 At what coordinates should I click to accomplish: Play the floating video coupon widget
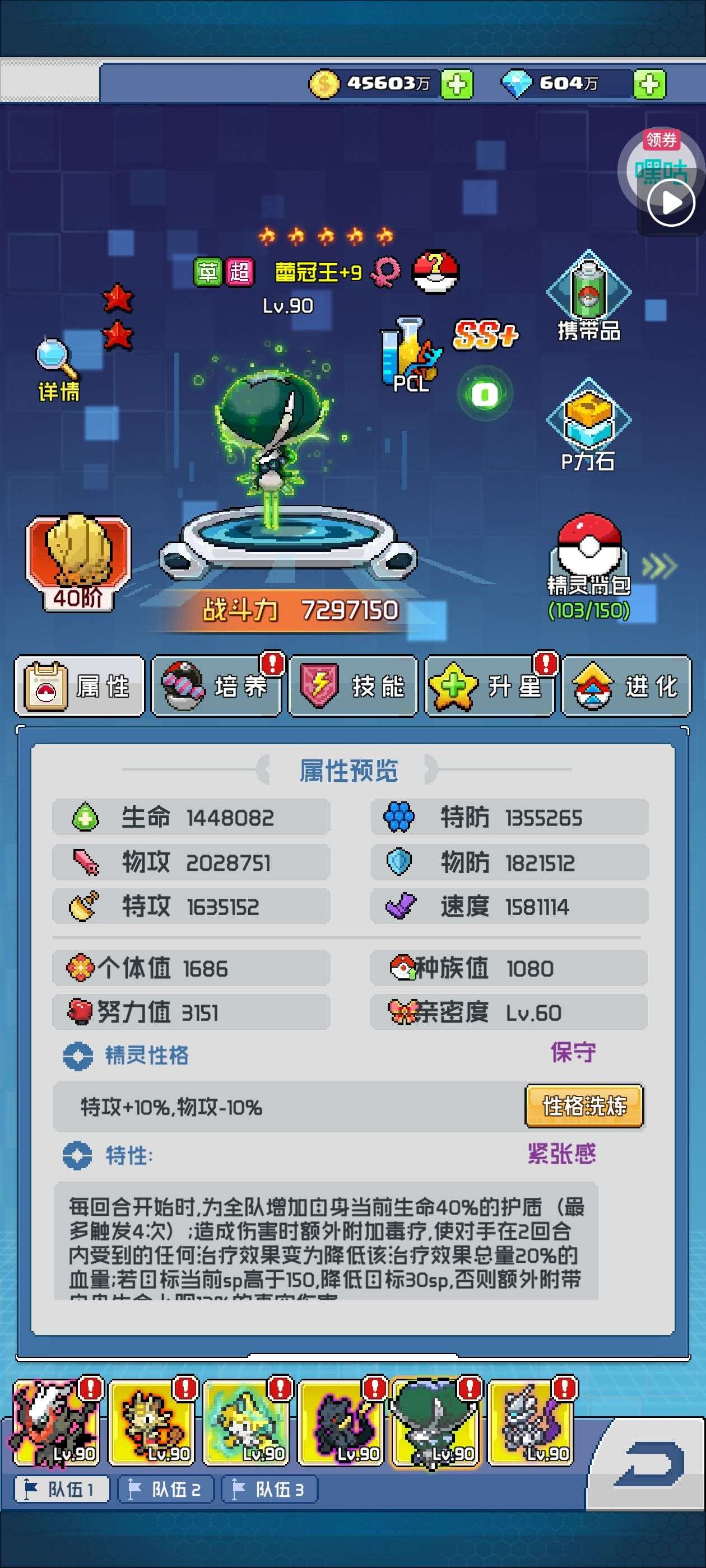(670, 203)
